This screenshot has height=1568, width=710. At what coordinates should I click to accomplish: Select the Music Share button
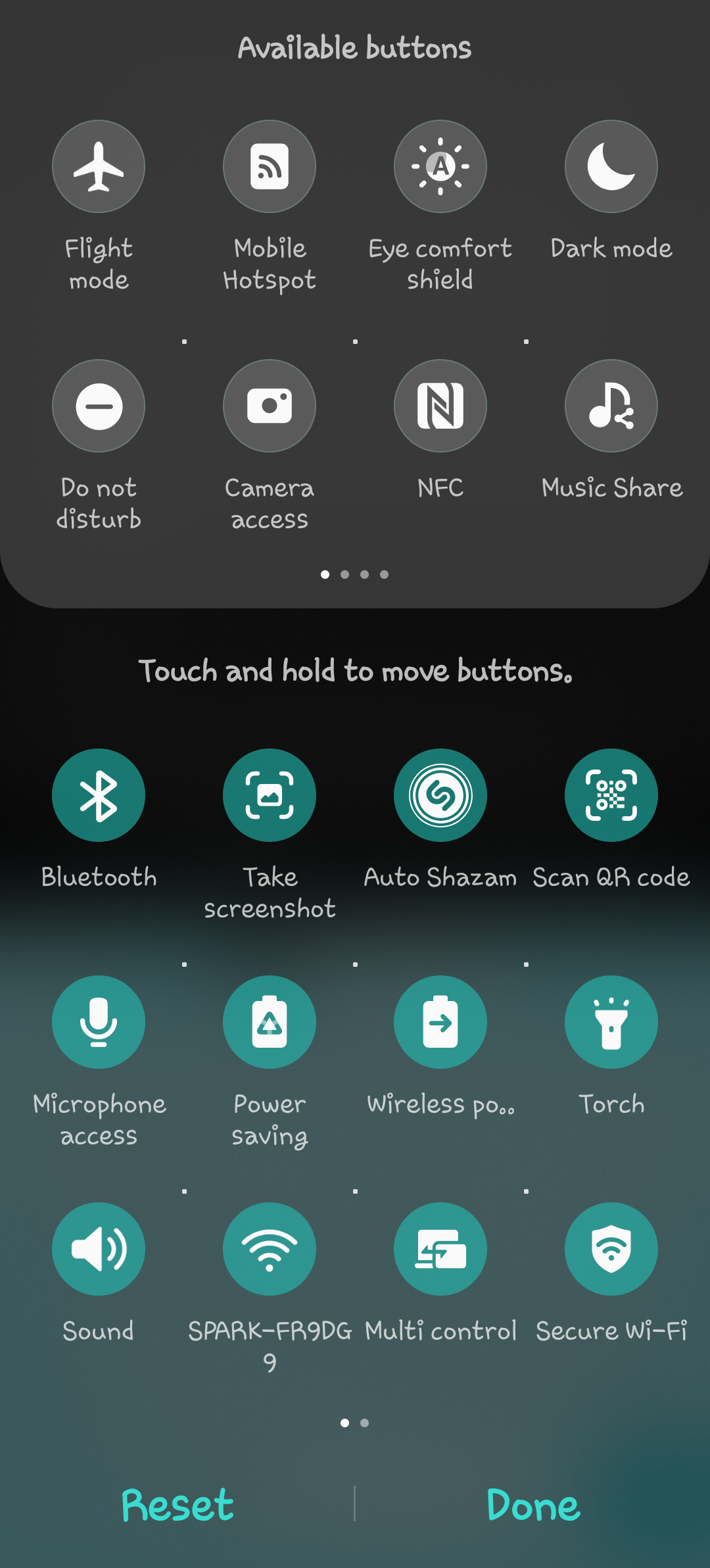click(611, 406)
